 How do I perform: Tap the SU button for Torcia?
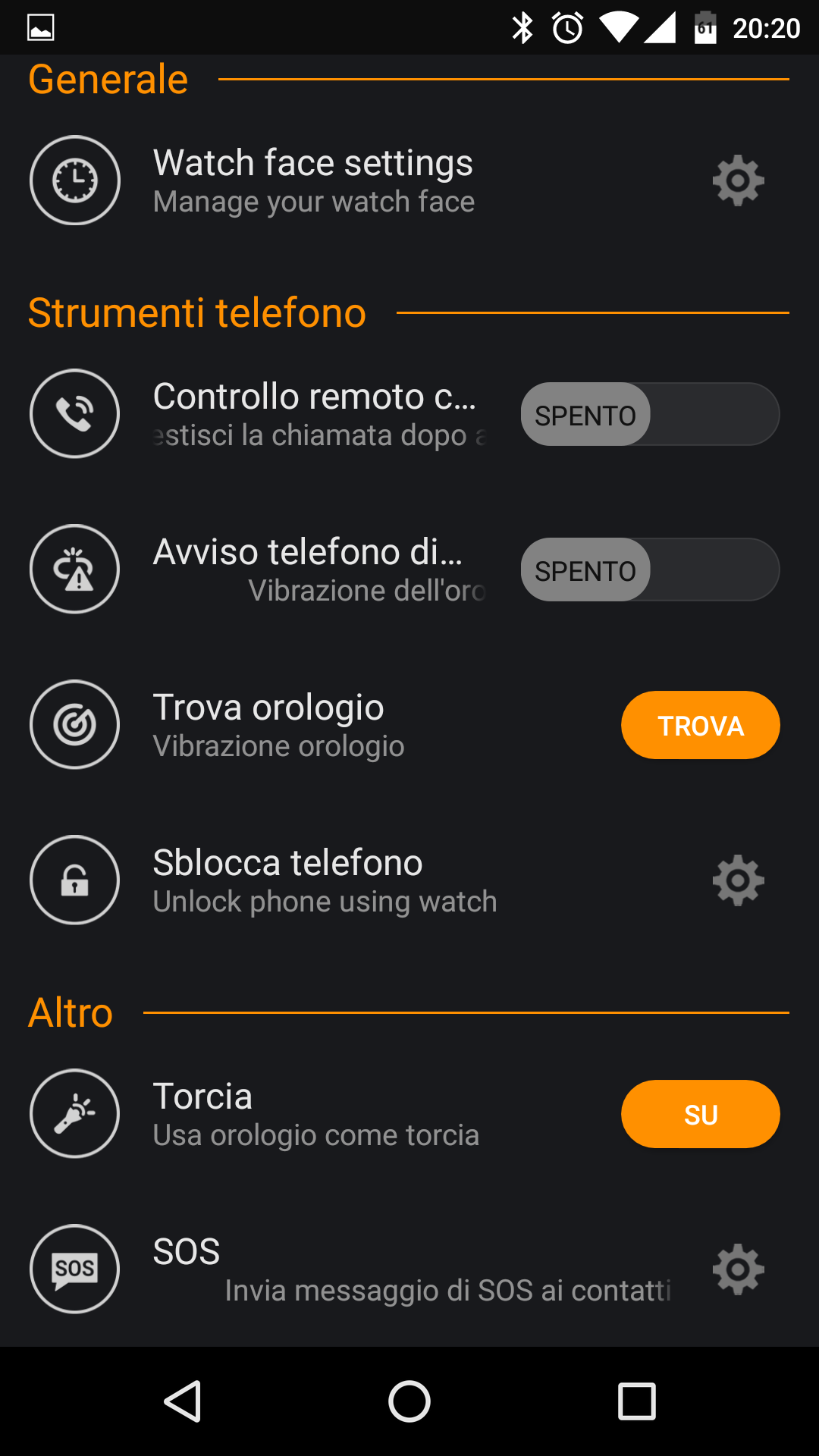pyautogui.click(x=701, y=1114)
